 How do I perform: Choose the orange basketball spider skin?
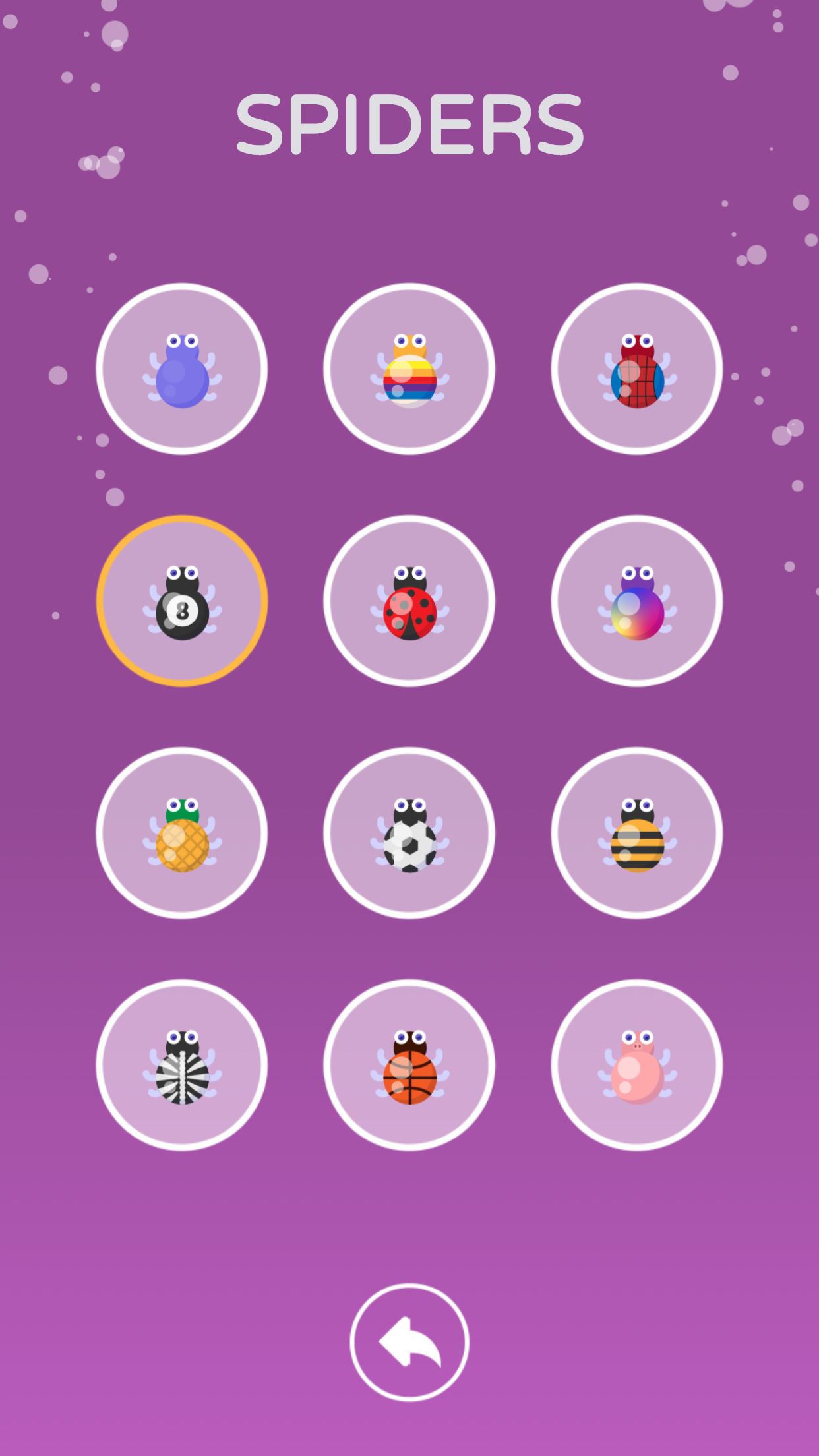click(409, 1066)
